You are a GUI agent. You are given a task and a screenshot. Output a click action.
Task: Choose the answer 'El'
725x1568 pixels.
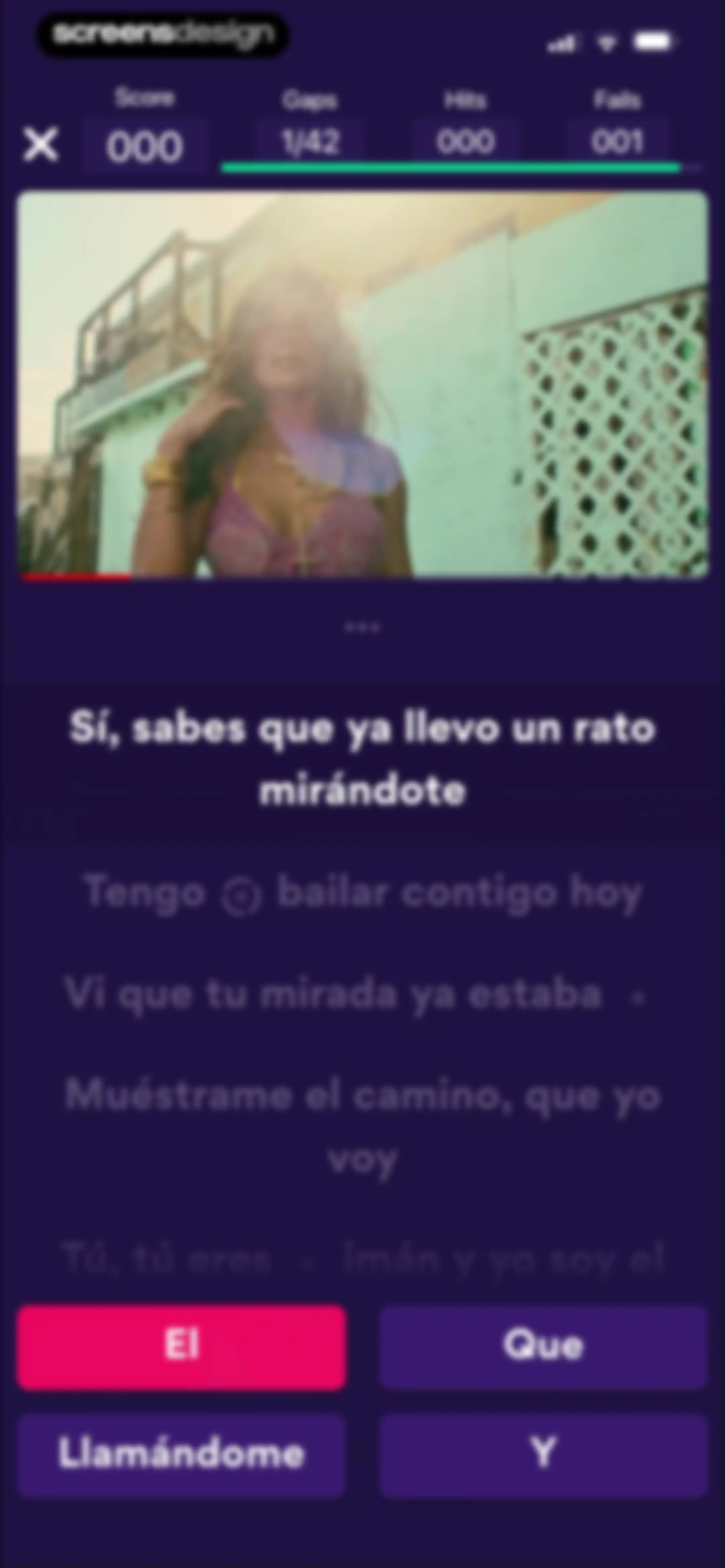(x=181, y=1347)
